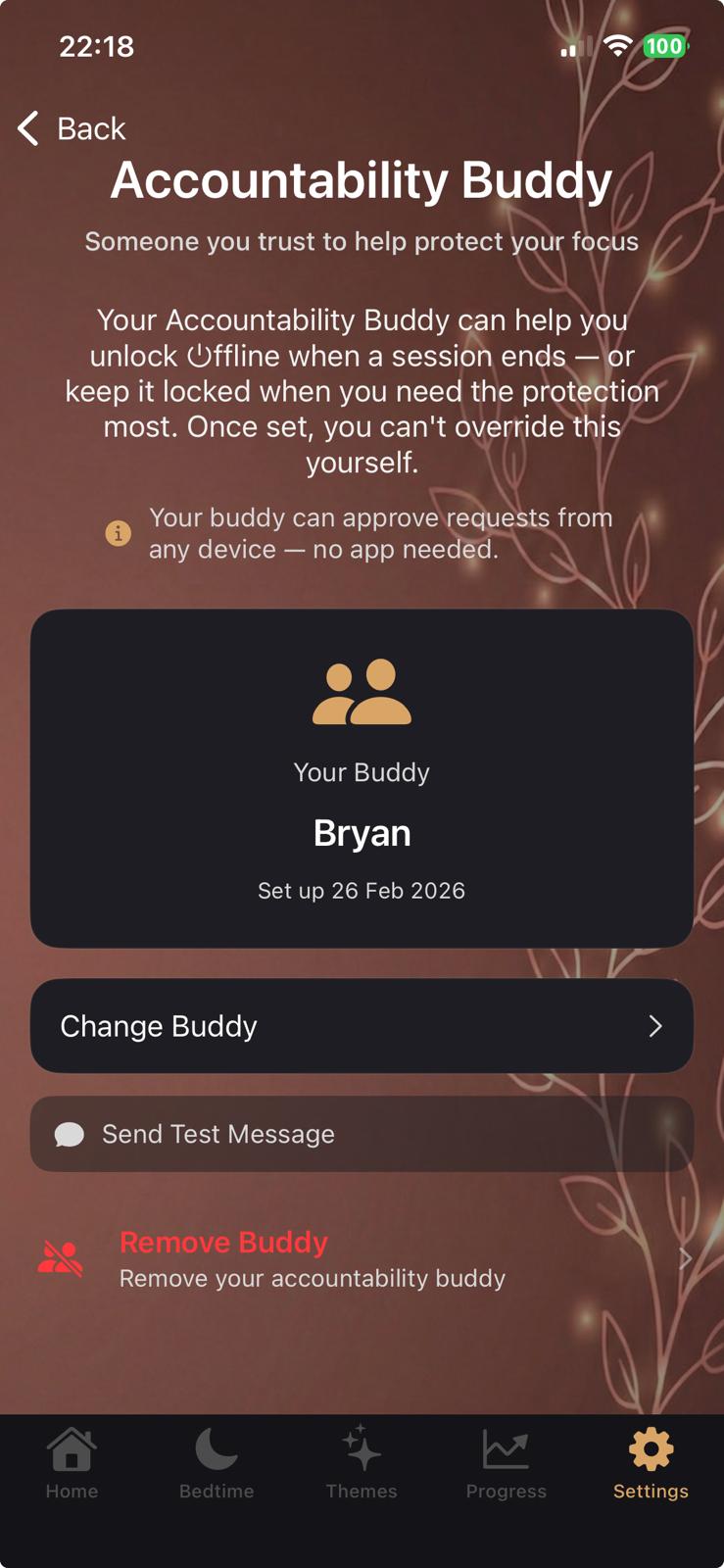The width and height of the screenshot is (724, 1568).
Task: Open the Change Buddy option
Action: tap(362, 1026)
